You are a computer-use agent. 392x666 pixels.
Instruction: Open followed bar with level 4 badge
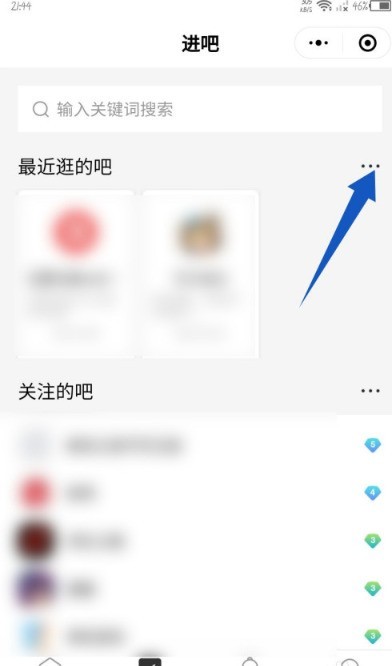tap(195, 493)
